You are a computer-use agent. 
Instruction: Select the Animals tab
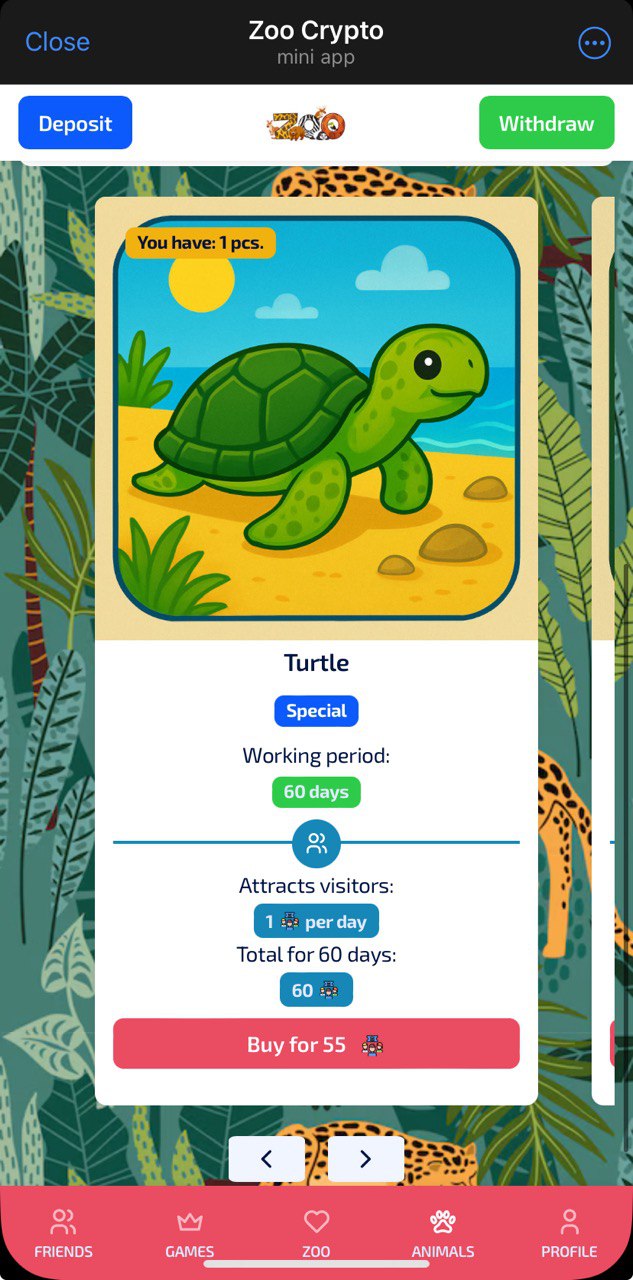[x=443, y=1234]
